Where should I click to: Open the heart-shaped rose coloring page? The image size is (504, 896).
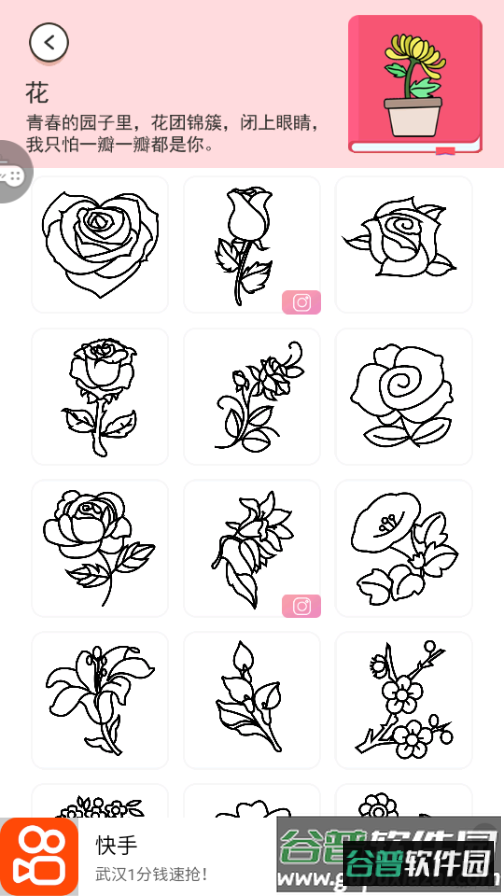100,245
